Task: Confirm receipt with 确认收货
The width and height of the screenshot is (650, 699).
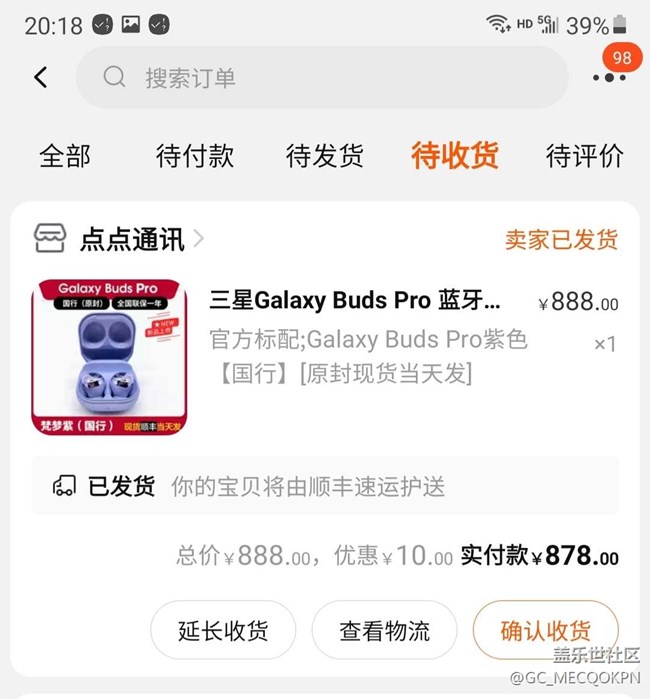Action: (545, 631)
